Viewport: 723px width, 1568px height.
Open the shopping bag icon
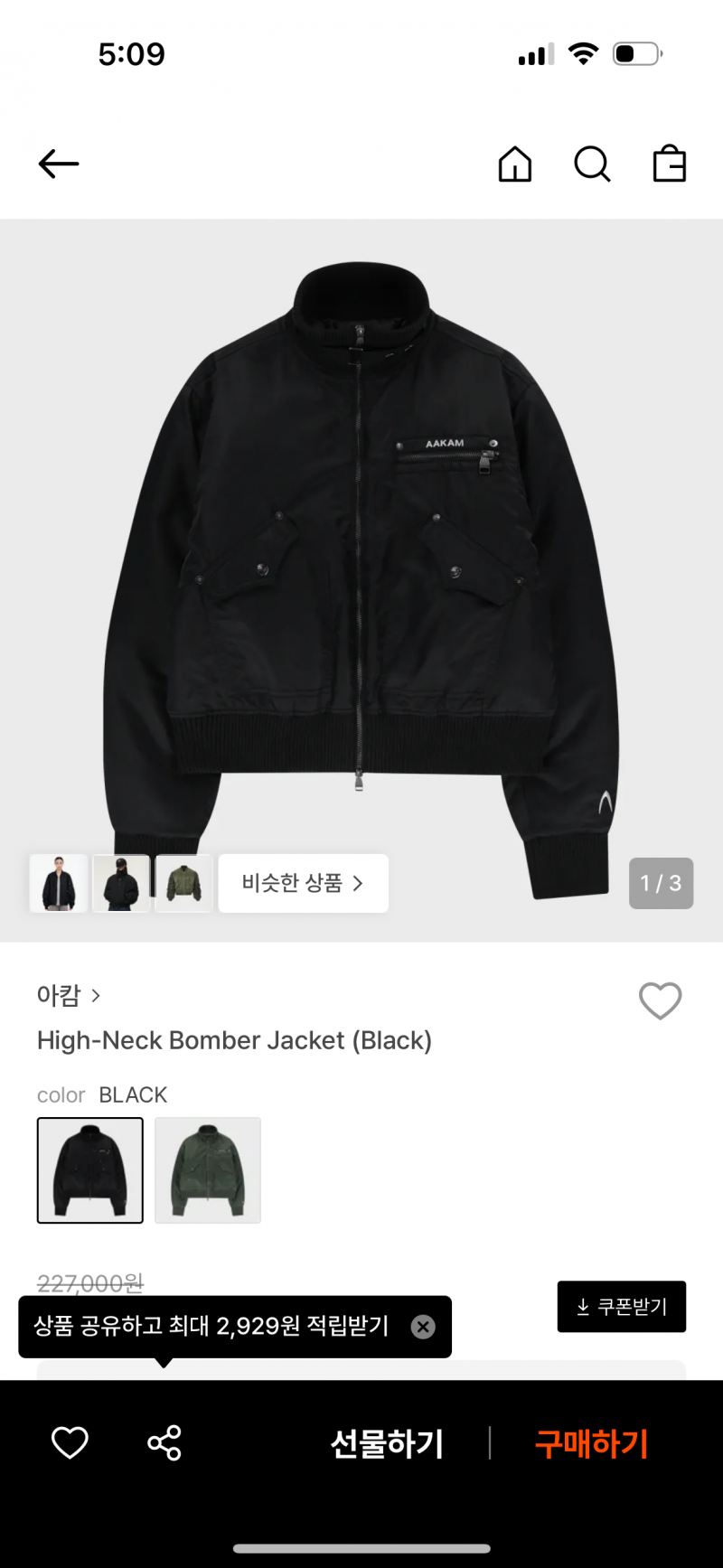(x=670, y=164)
